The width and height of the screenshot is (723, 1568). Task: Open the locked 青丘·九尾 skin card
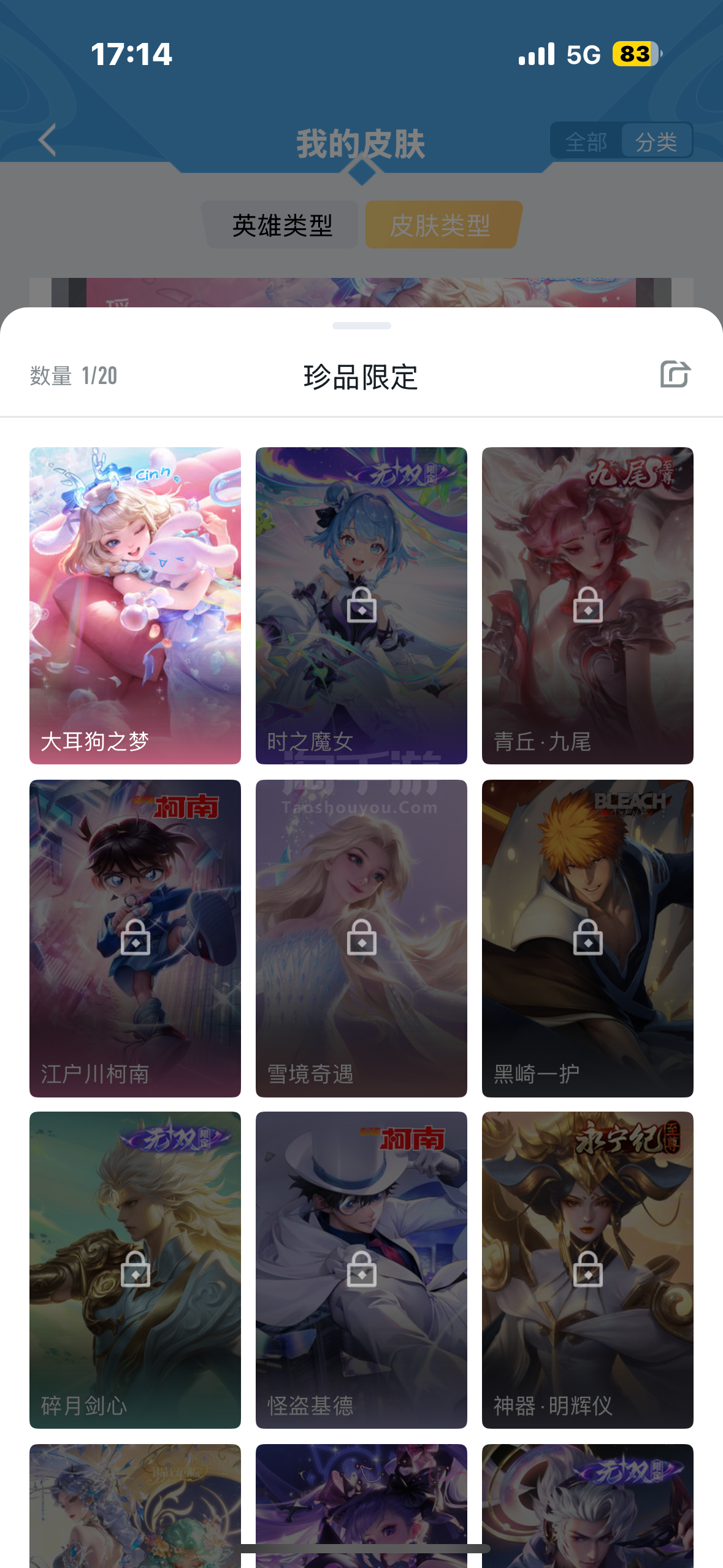587,605
